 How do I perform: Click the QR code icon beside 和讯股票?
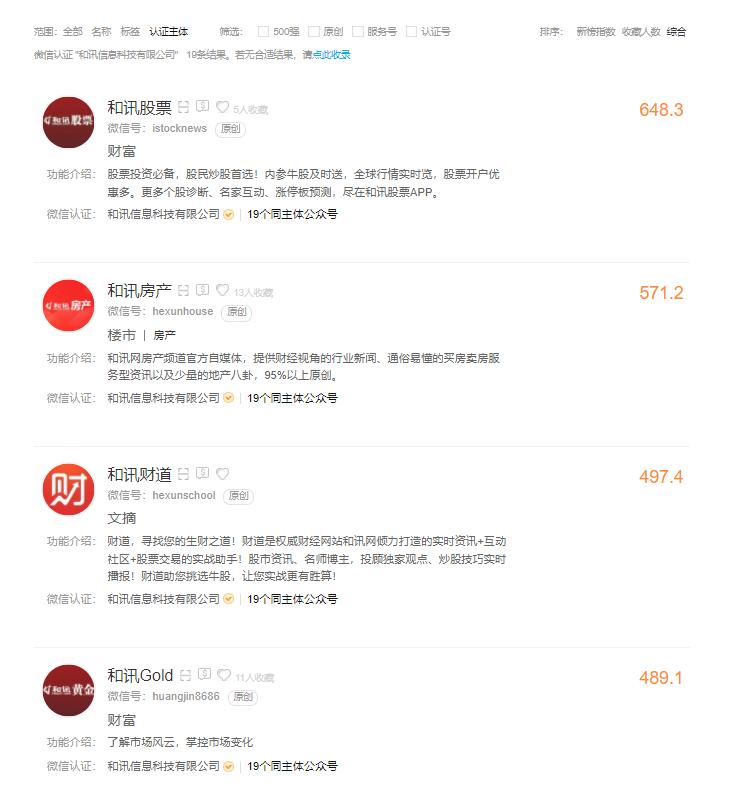(183, 106)
